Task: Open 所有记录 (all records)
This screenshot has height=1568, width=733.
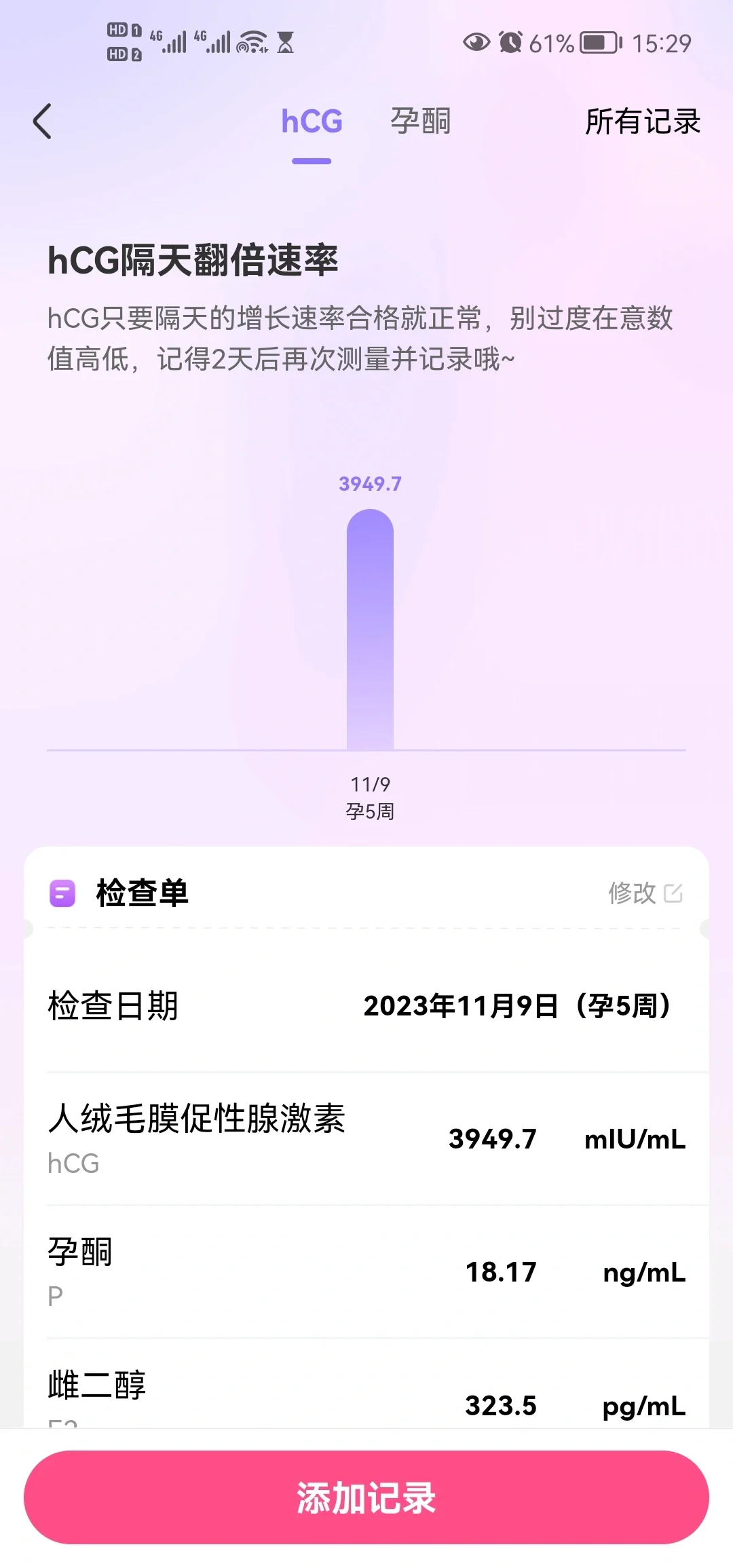Action: (642, 122)
